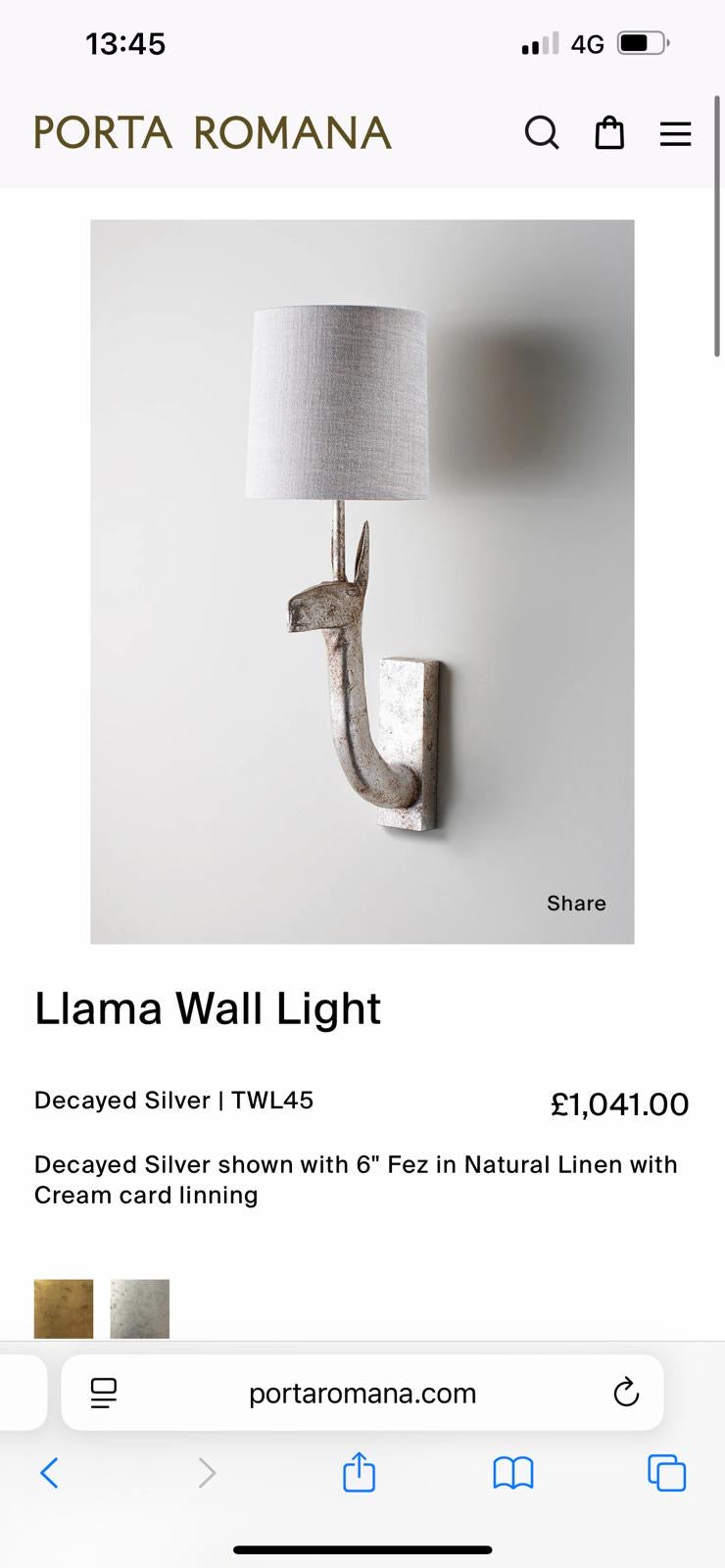
Task: Reload the current page
Action: pos(625,1393)
